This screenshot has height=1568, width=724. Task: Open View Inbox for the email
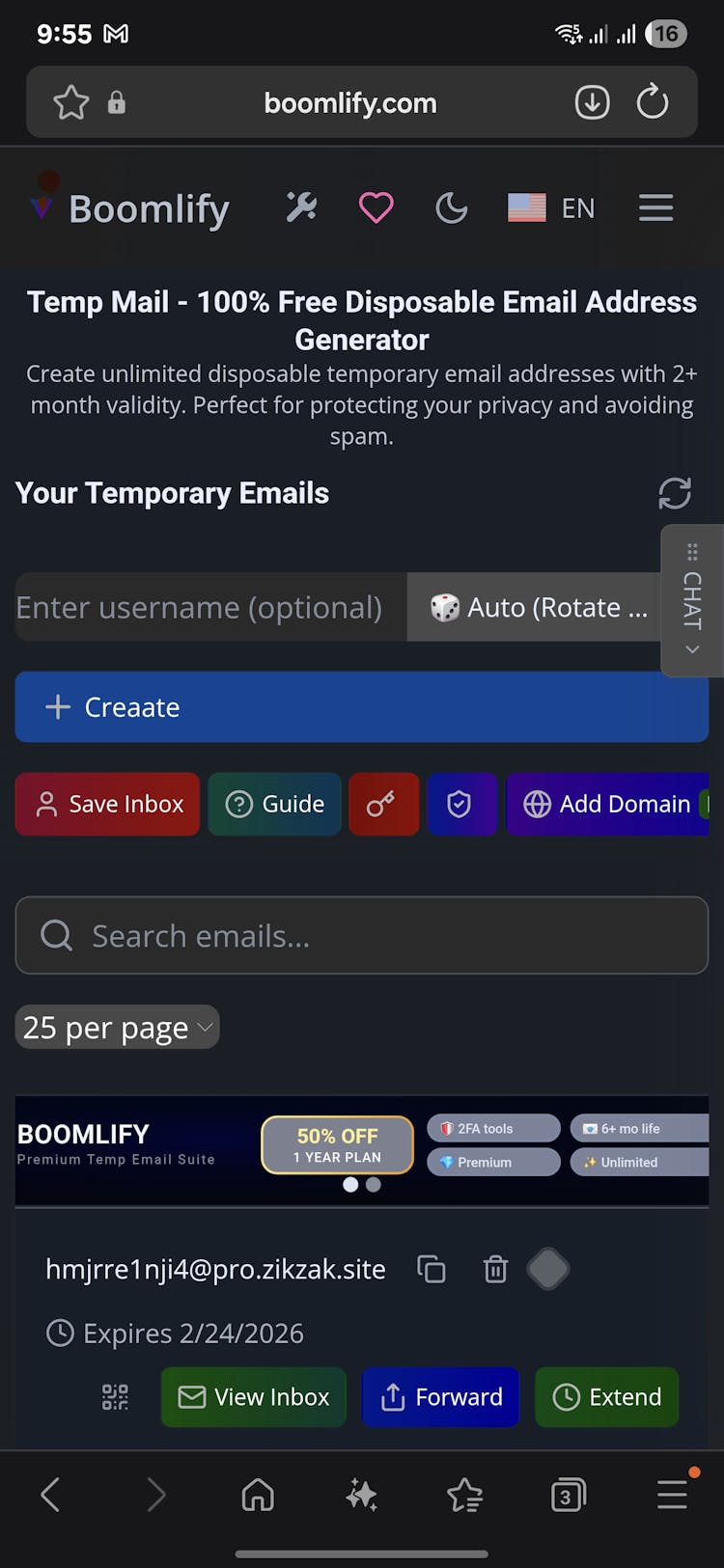coord(254,1397)
